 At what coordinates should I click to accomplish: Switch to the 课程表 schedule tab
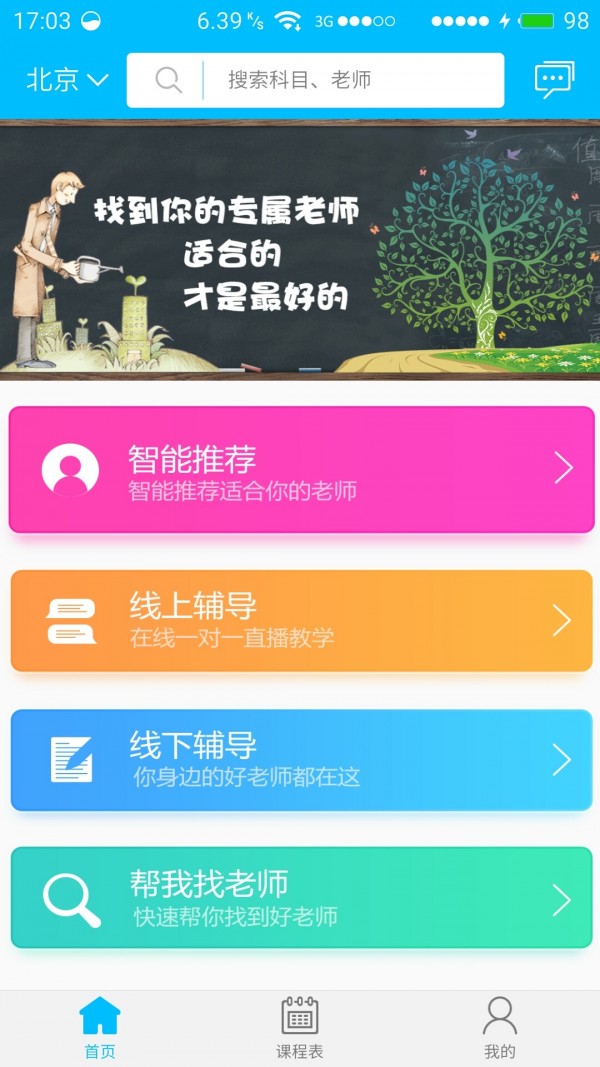(300, 1027)
